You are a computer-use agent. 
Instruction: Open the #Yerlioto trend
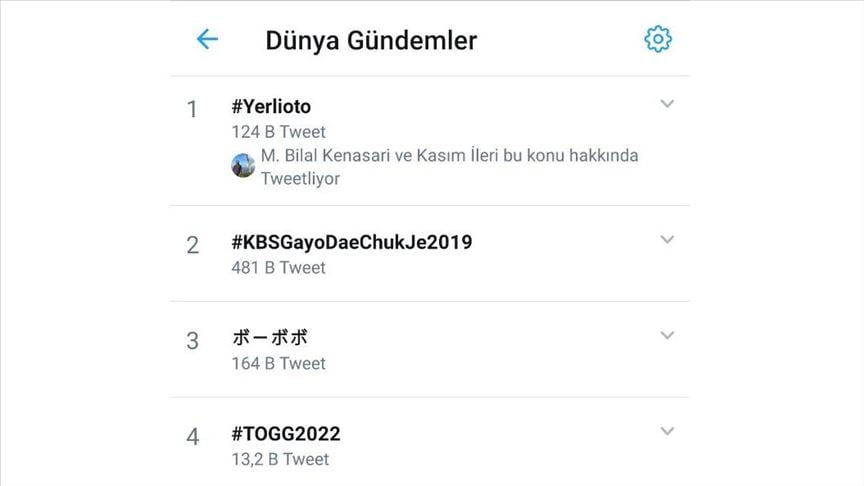[x=271, y=107]
